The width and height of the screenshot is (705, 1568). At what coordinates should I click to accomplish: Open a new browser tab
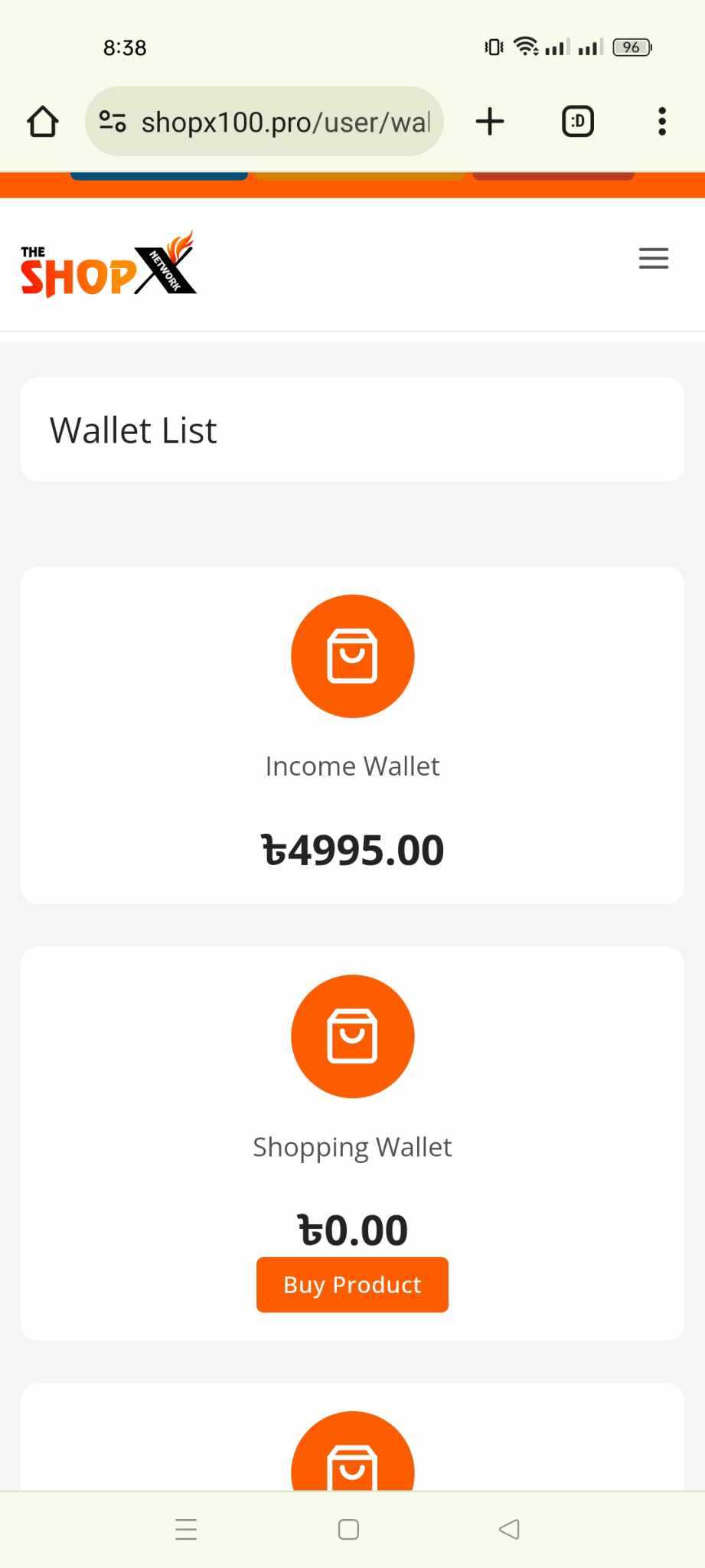(490, 122)
